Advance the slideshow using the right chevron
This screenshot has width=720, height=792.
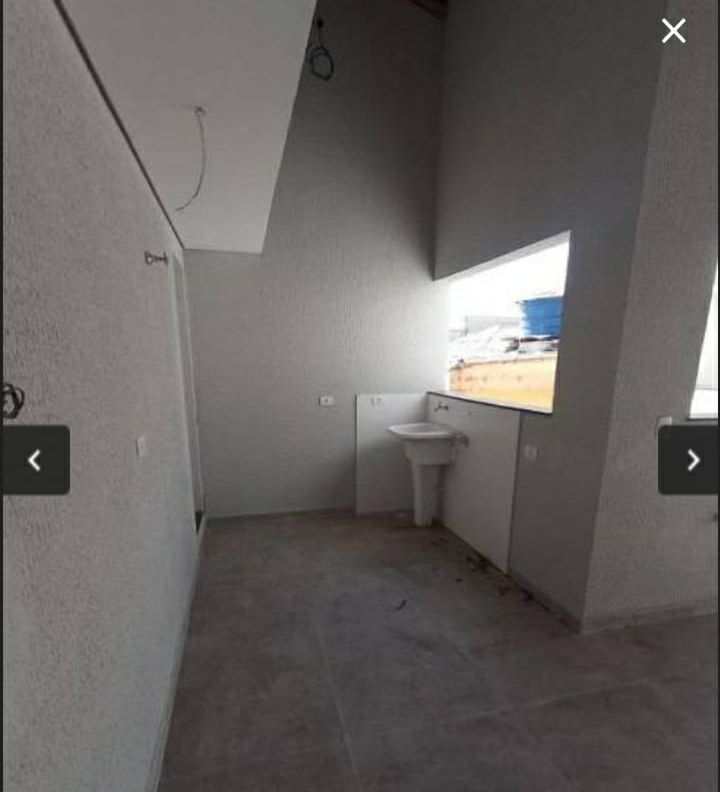point(693,460)
